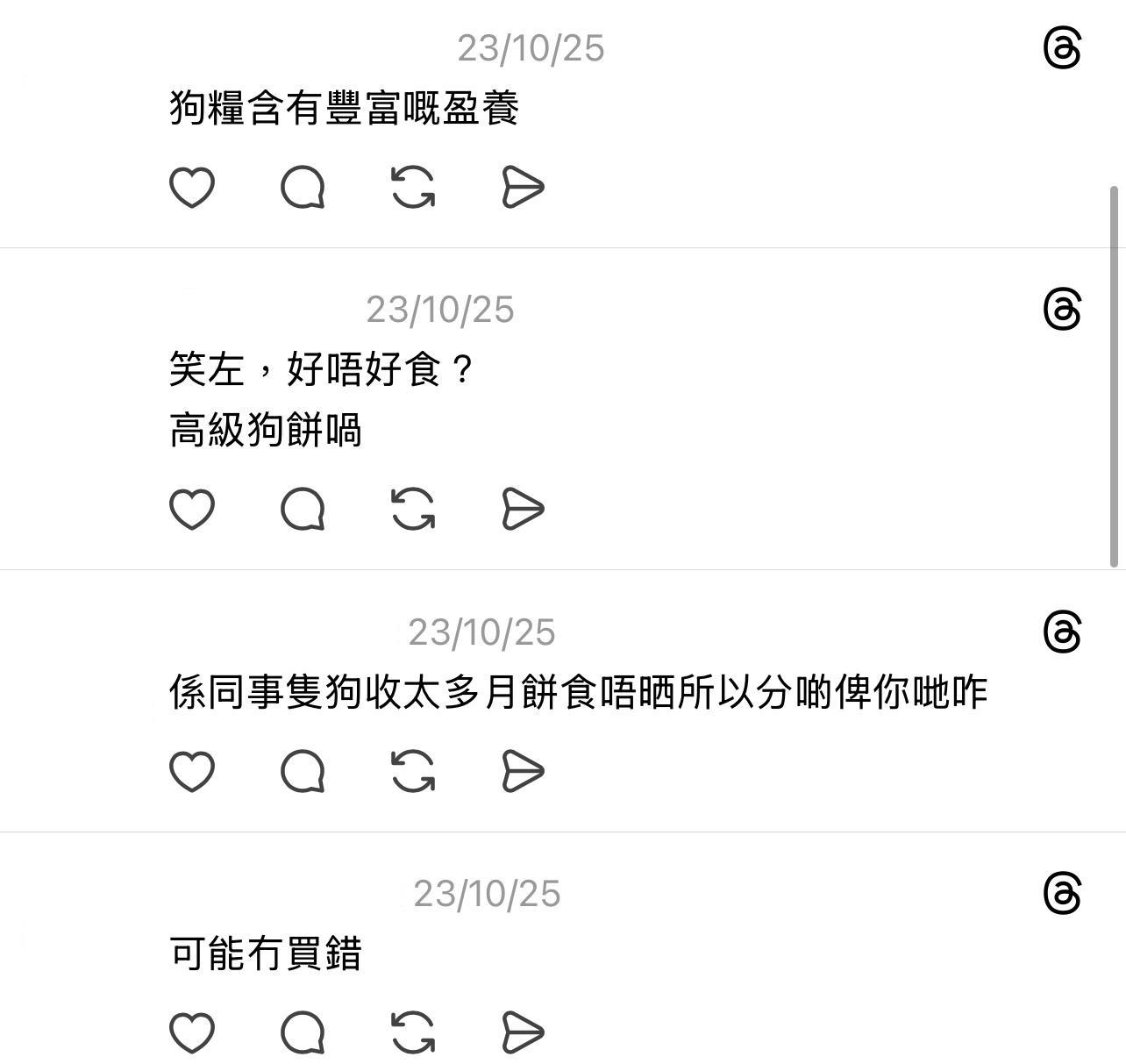The height and width of the screenshot is (1064, 1126).
Task: Comment on the post 高級狗餅喎
Action: point(303,509)
